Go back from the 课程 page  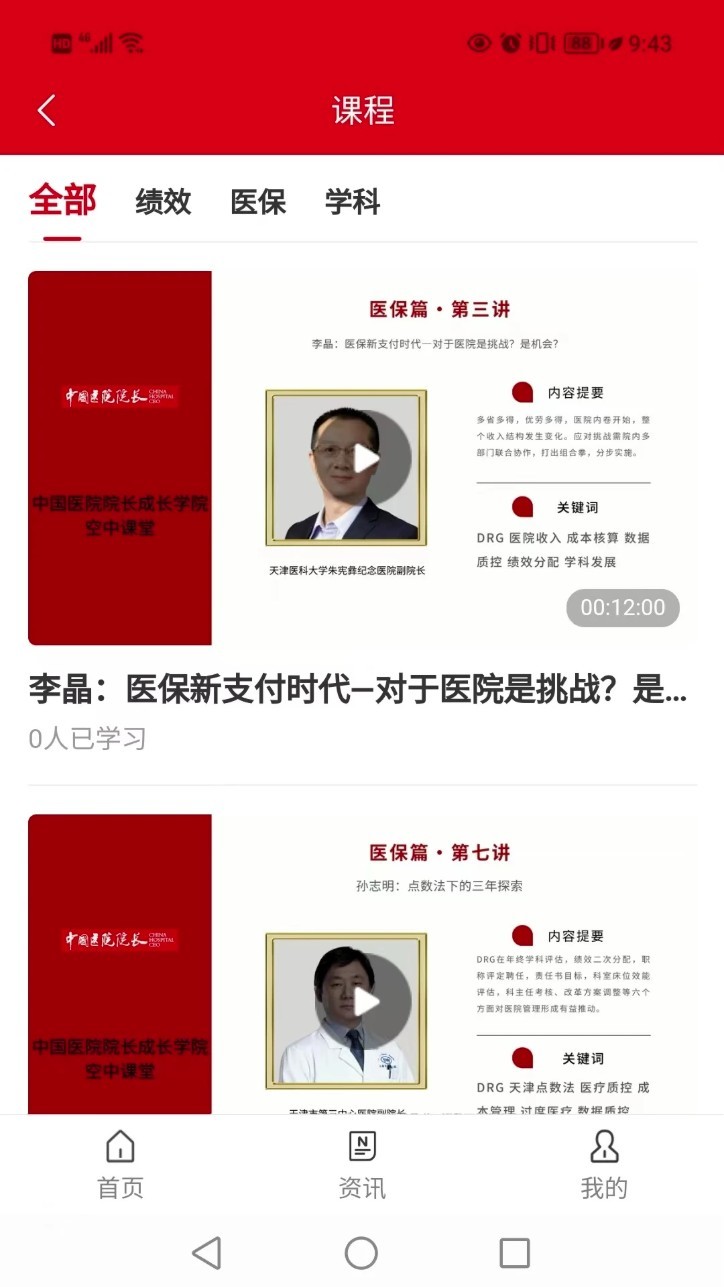point(46,110)
